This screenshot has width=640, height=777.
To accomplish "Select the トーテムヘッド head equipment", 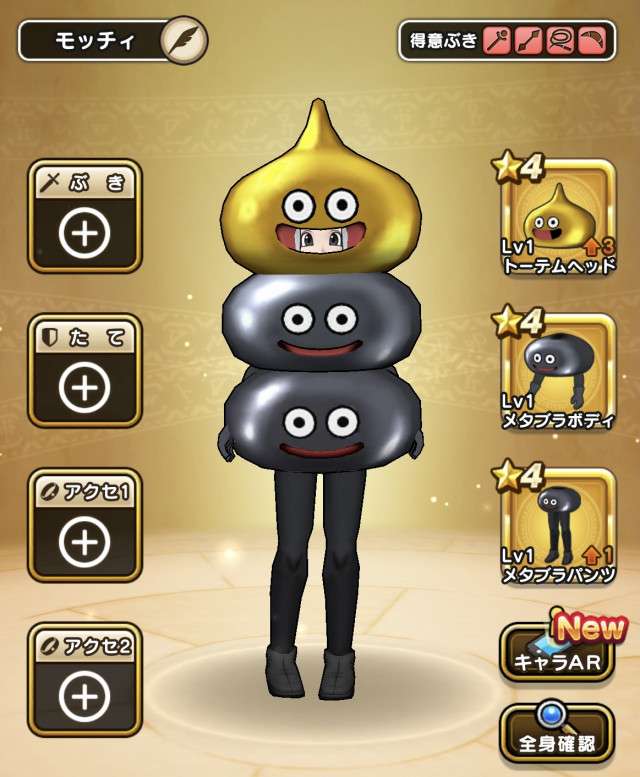I will point(558,217).
